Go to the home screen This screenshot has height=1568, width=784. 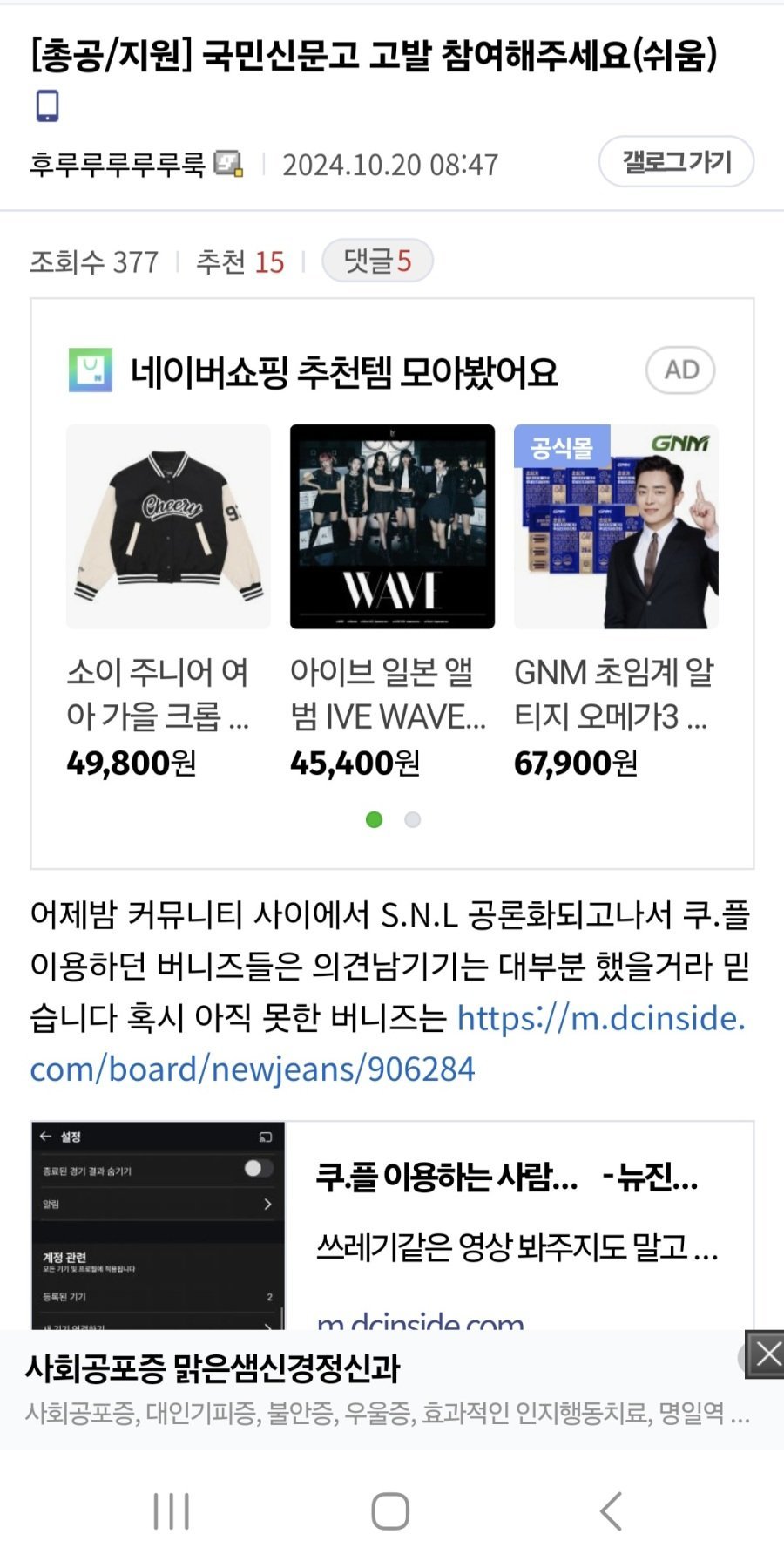(390, 1510)
